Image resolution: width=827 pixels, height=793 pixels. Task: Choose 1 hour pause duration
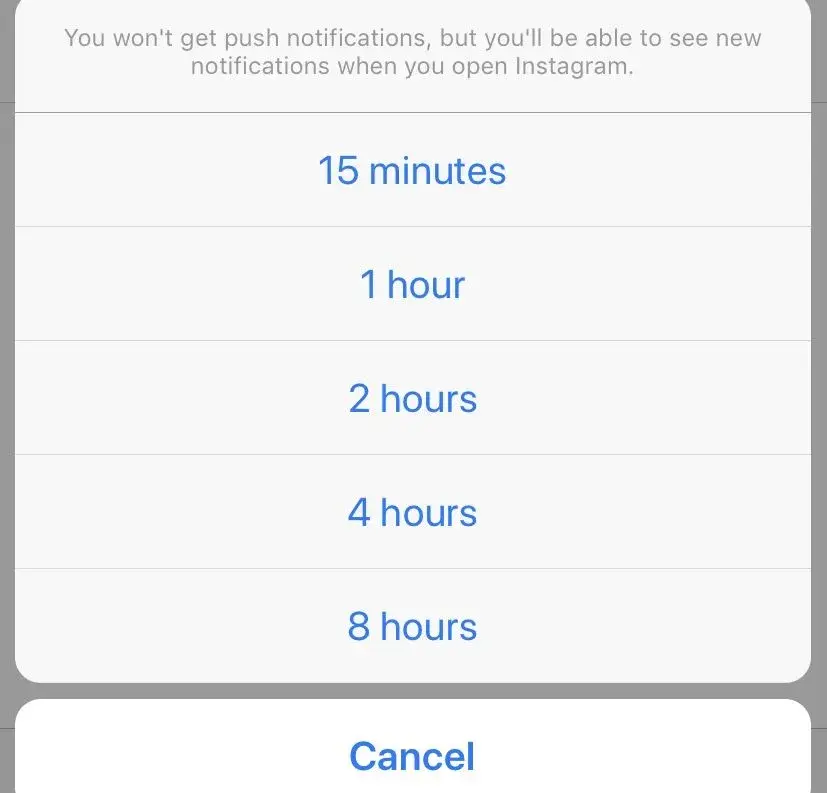click(x=412, y=285)
